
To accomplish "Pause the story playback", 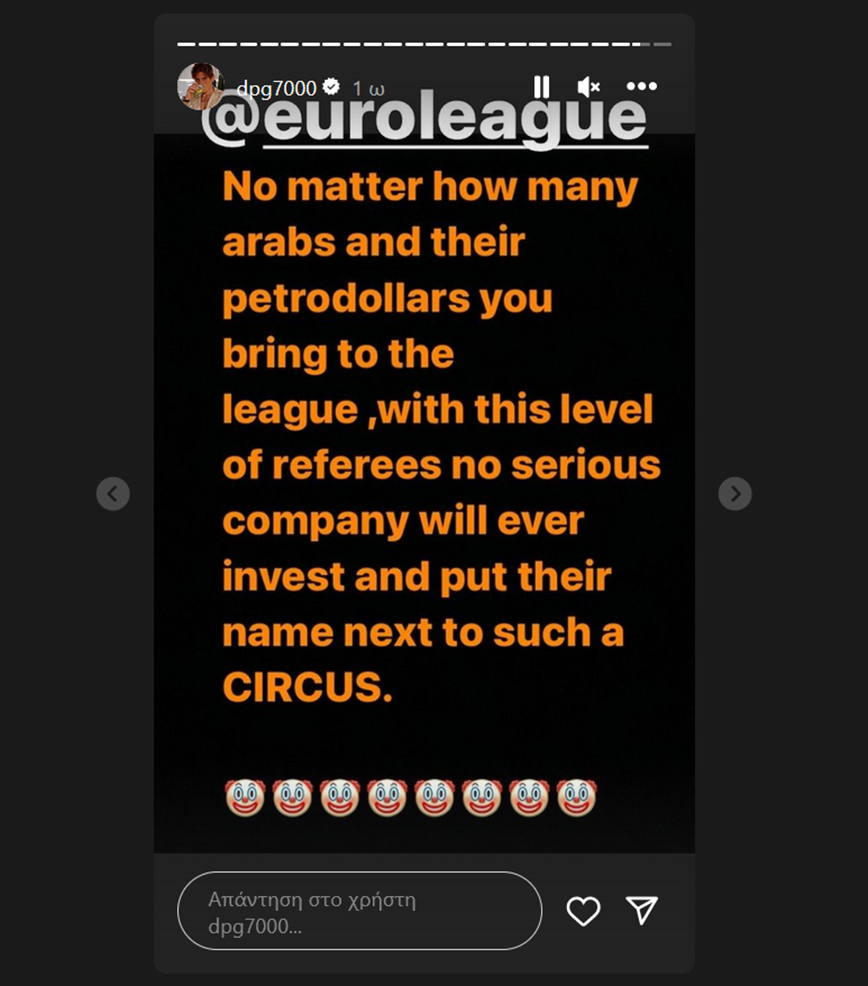I will click(x=541, y=87).
